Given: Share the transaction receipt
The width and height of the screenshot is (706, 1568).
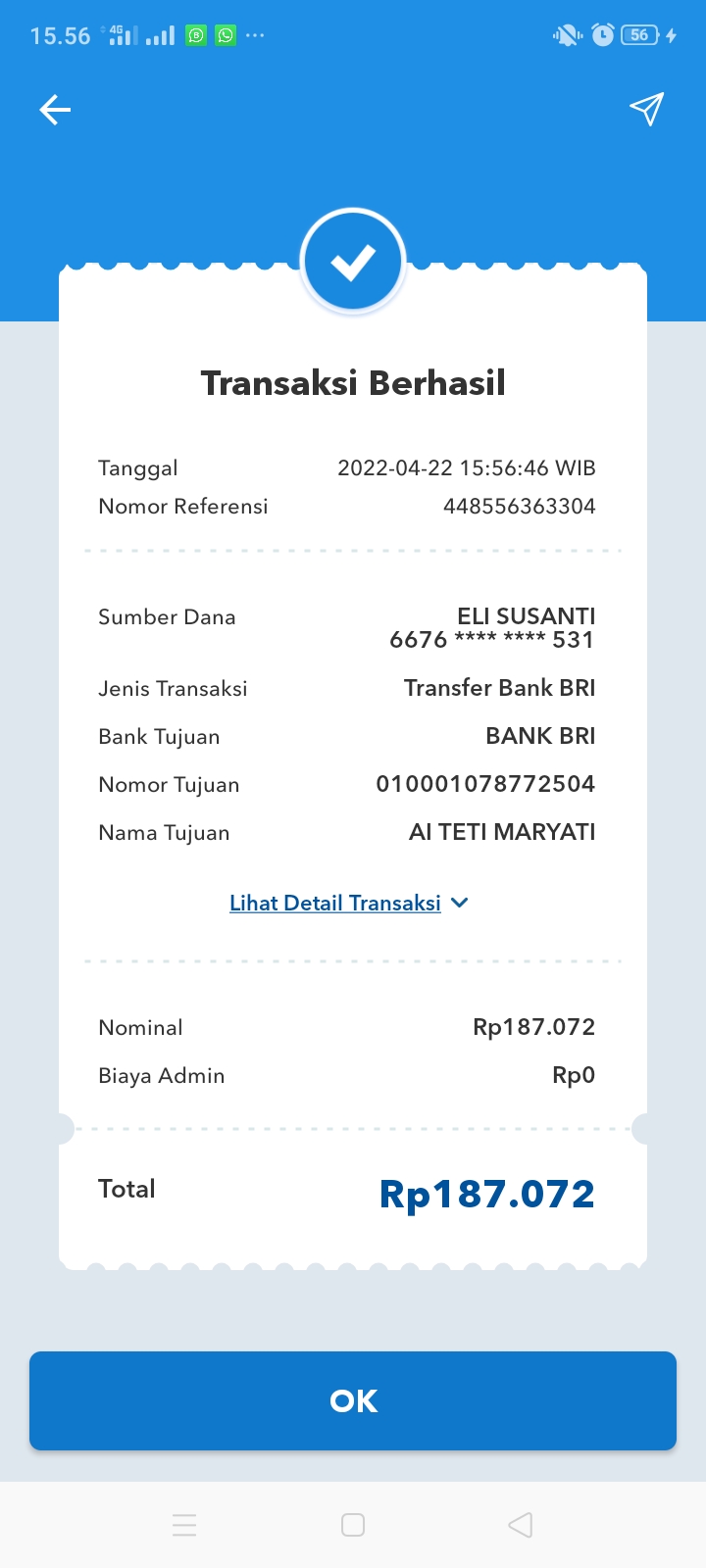Looking at the screenshot, I should [647, 109].
